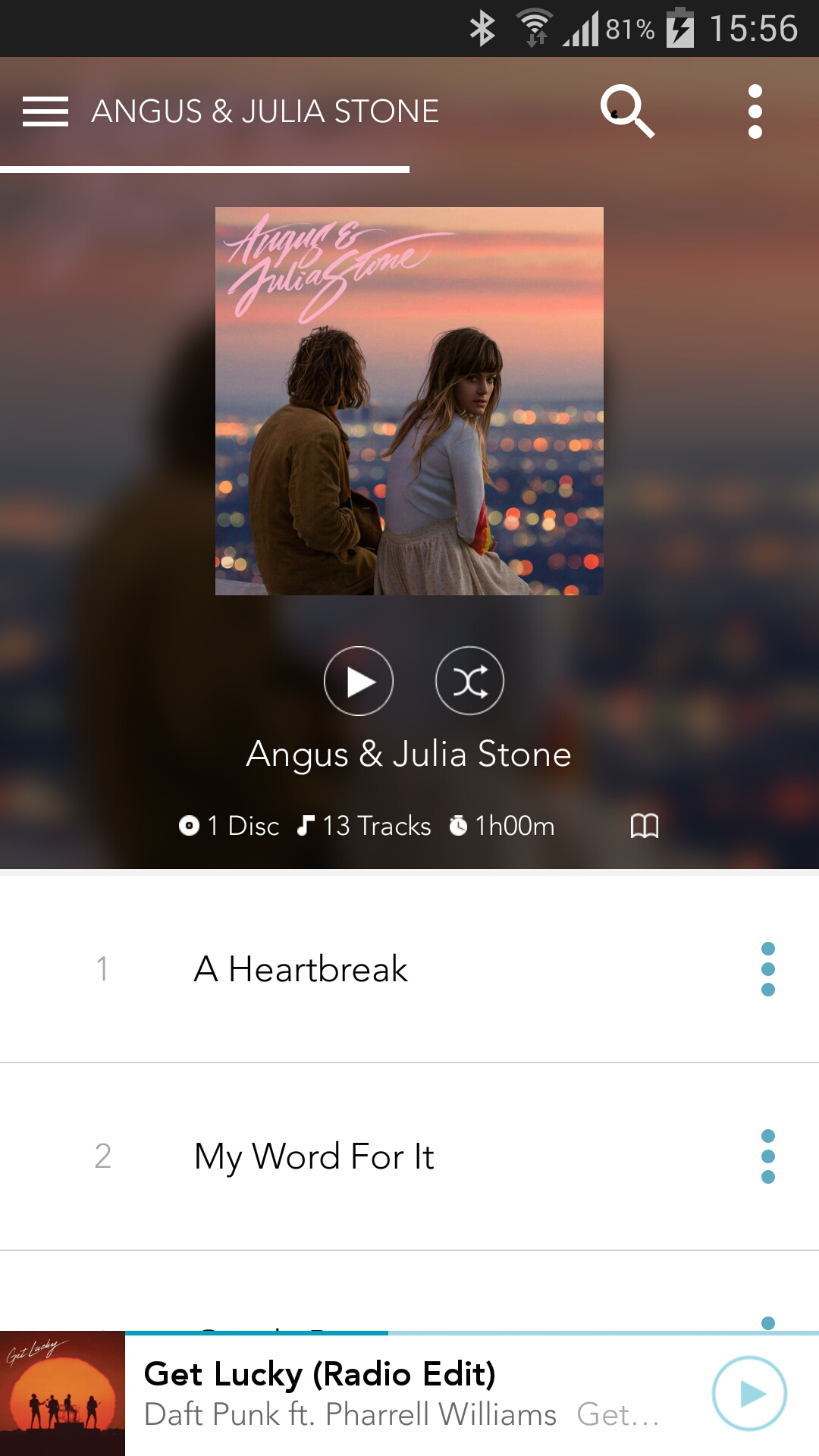Start playing the Angus & Julia Stone album
Image resolution: width=819 pixels, height=1456 pixels.
click(x=358, y=682)
